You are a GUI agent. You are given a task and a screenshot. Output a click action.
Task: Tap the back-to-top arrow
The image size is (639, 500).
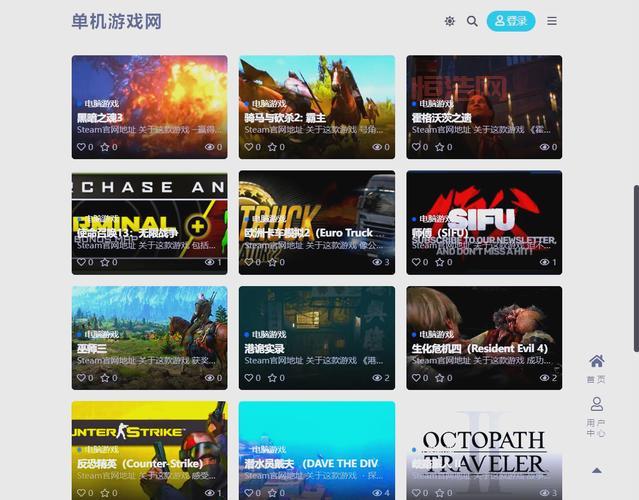597,470
